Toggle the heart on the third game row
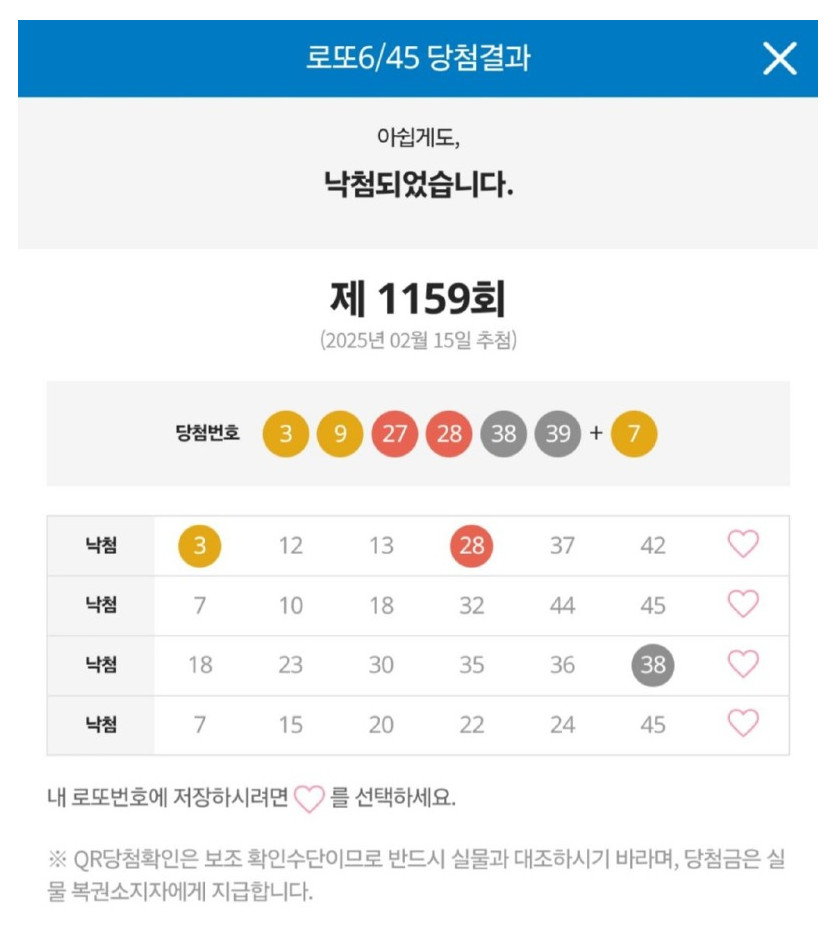The image size is (835, 944). [742, 663]
